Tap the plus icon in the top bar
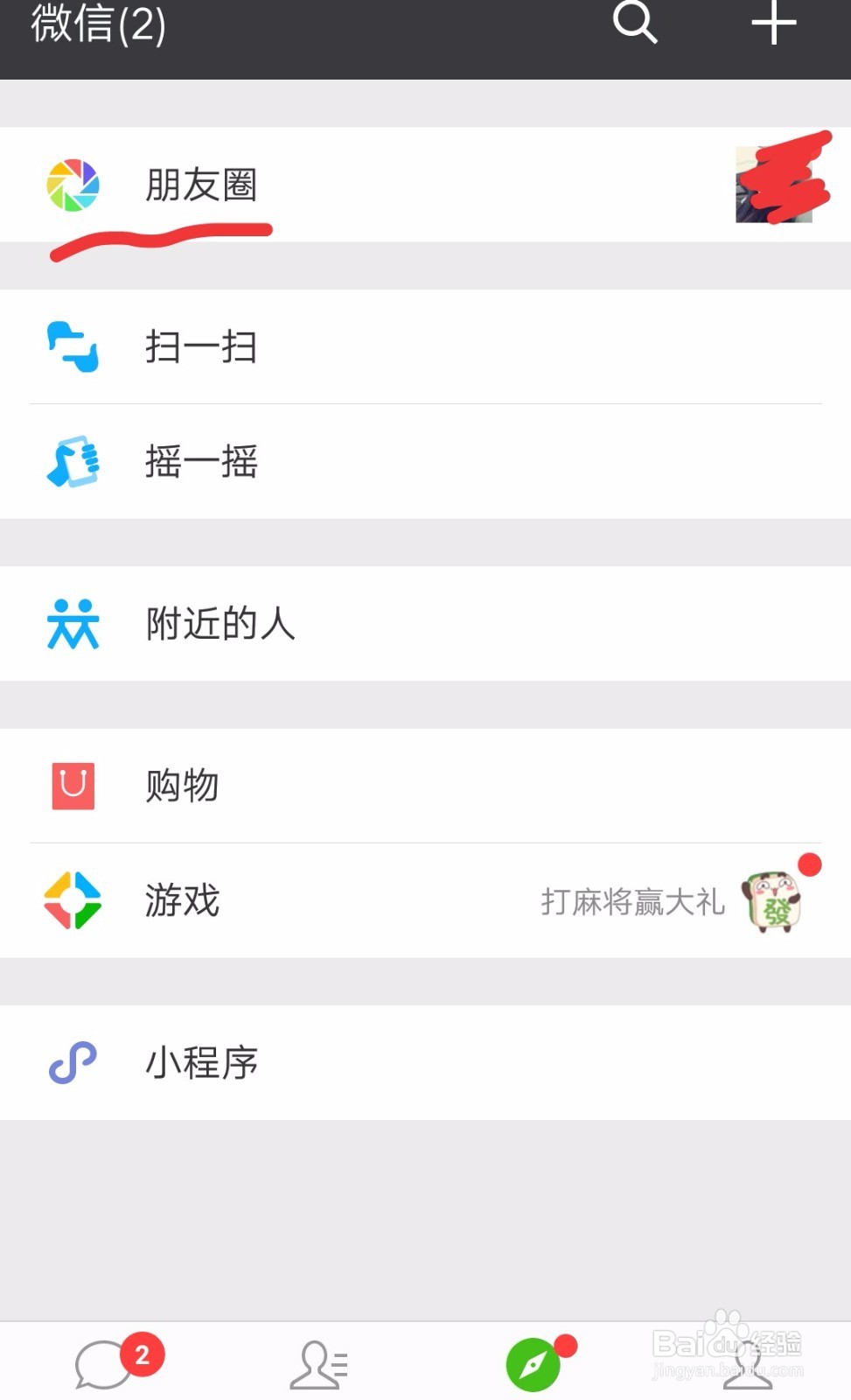This screenshot has height=1400, width=851. coord(773,25)
